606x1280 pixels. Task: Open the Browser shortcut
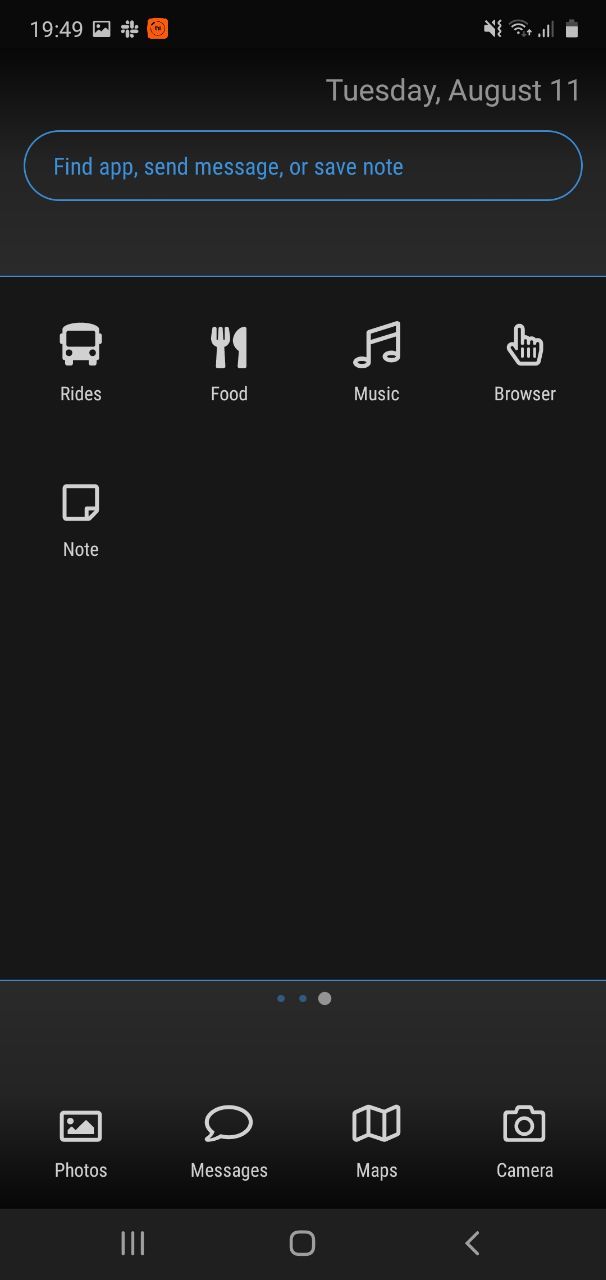(x=525, y=361)
